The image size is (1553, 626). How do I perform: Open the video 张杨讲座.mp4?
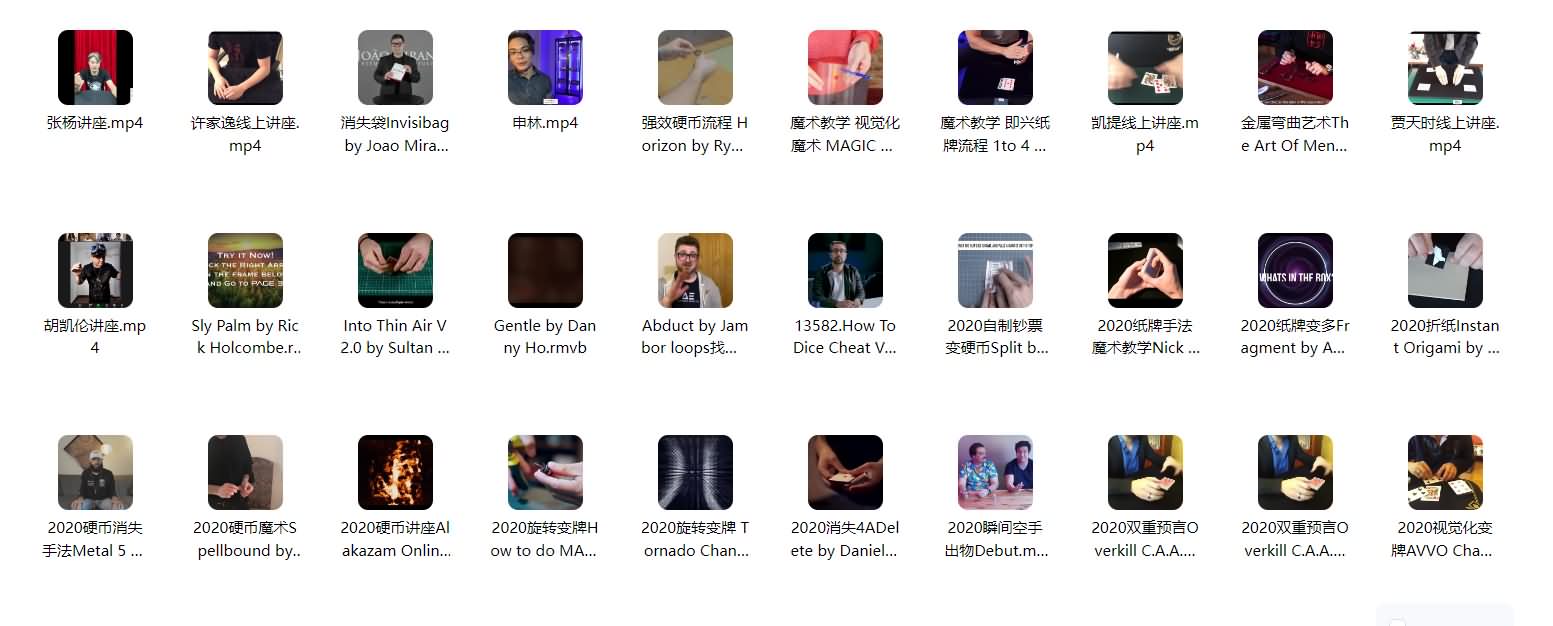click(x=95, y=68)
